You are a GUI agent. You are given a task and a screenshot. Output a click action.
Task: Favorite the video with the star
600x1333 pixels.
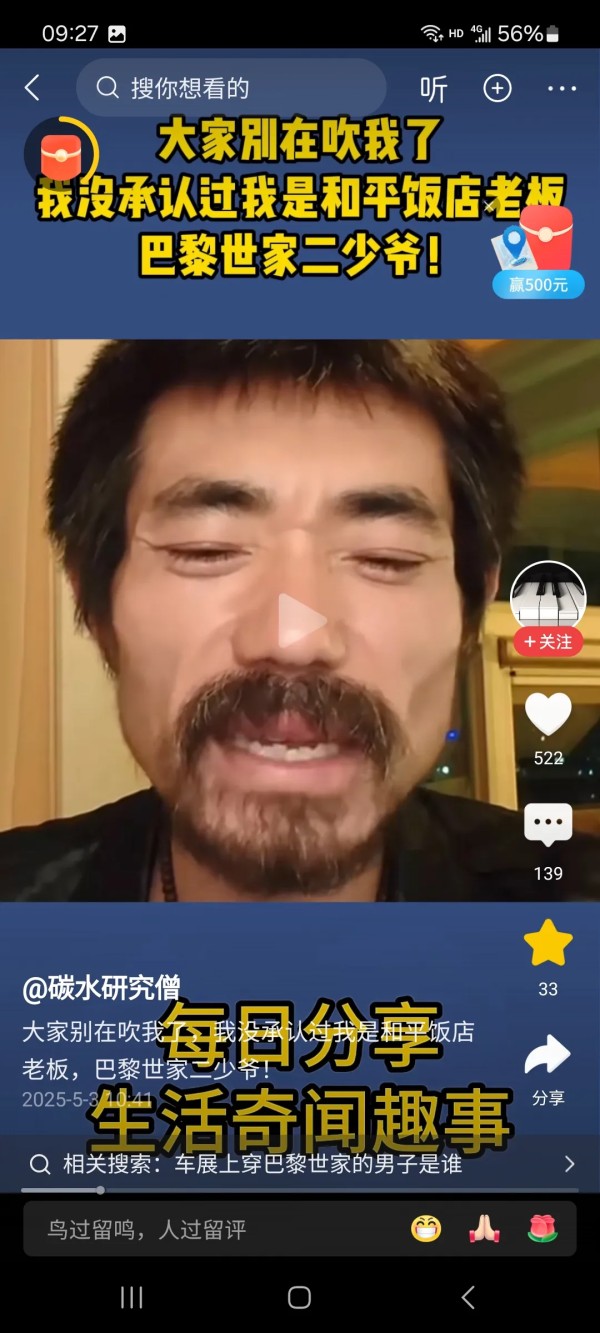[548, 944]
